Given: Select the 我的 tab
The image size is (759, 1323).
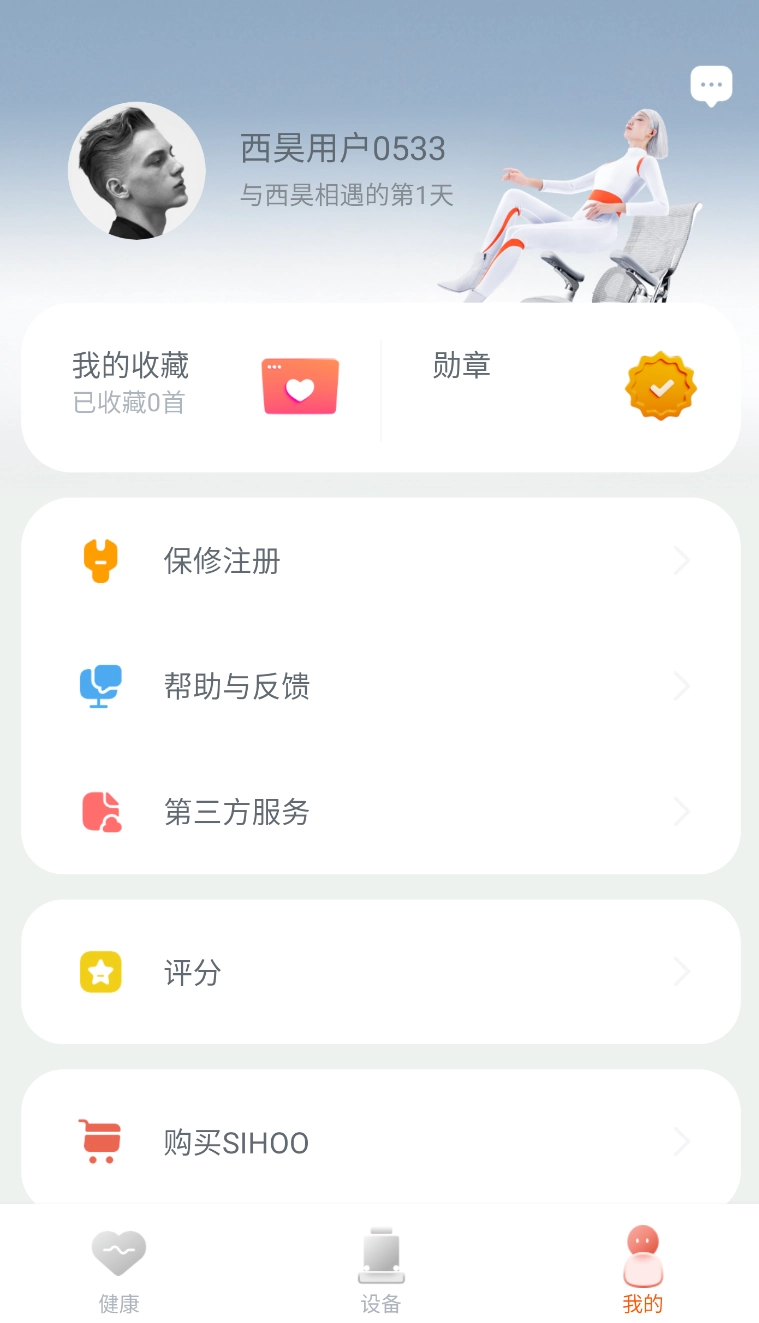Looking at the screenshot, I should click(642, 1270).
